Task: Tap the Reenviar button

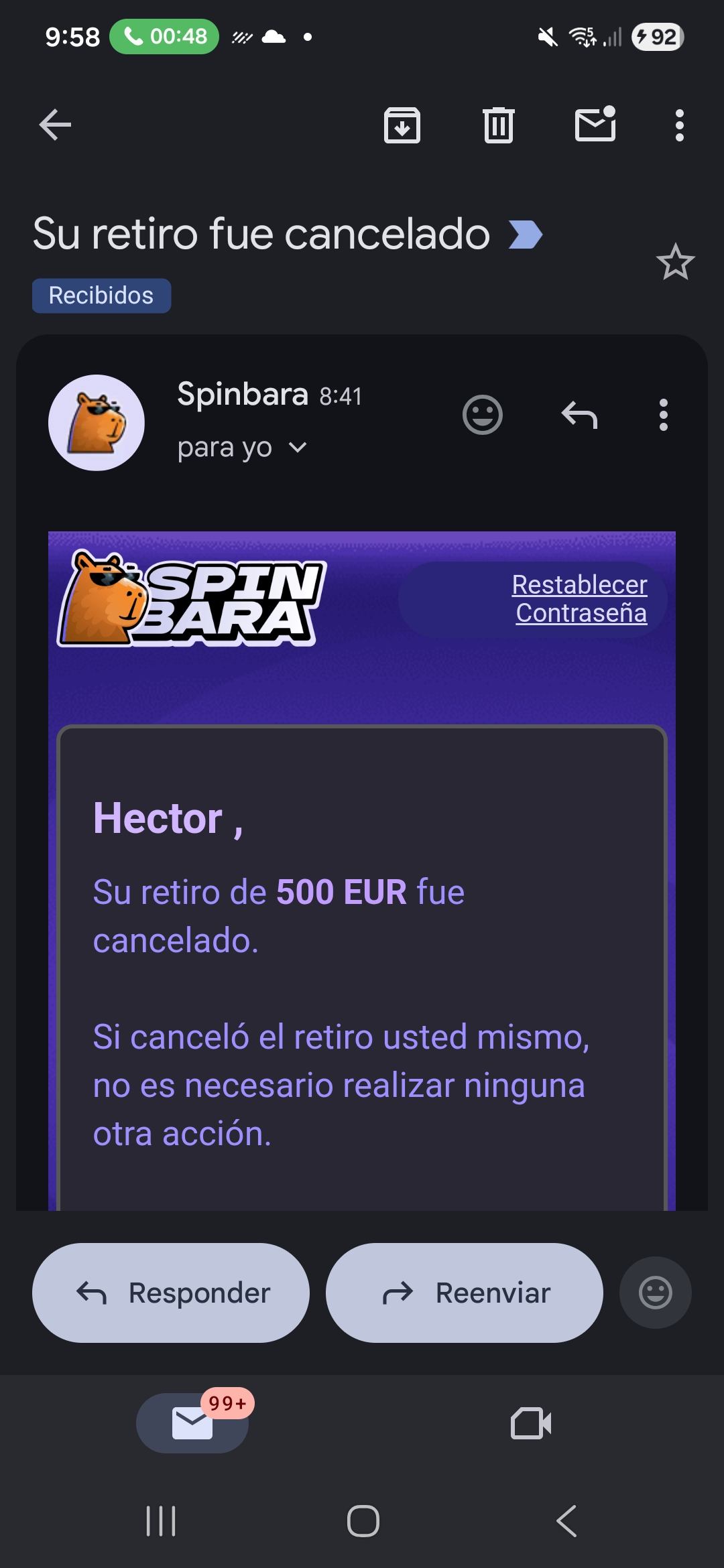Action: [x=464, y=1293]
